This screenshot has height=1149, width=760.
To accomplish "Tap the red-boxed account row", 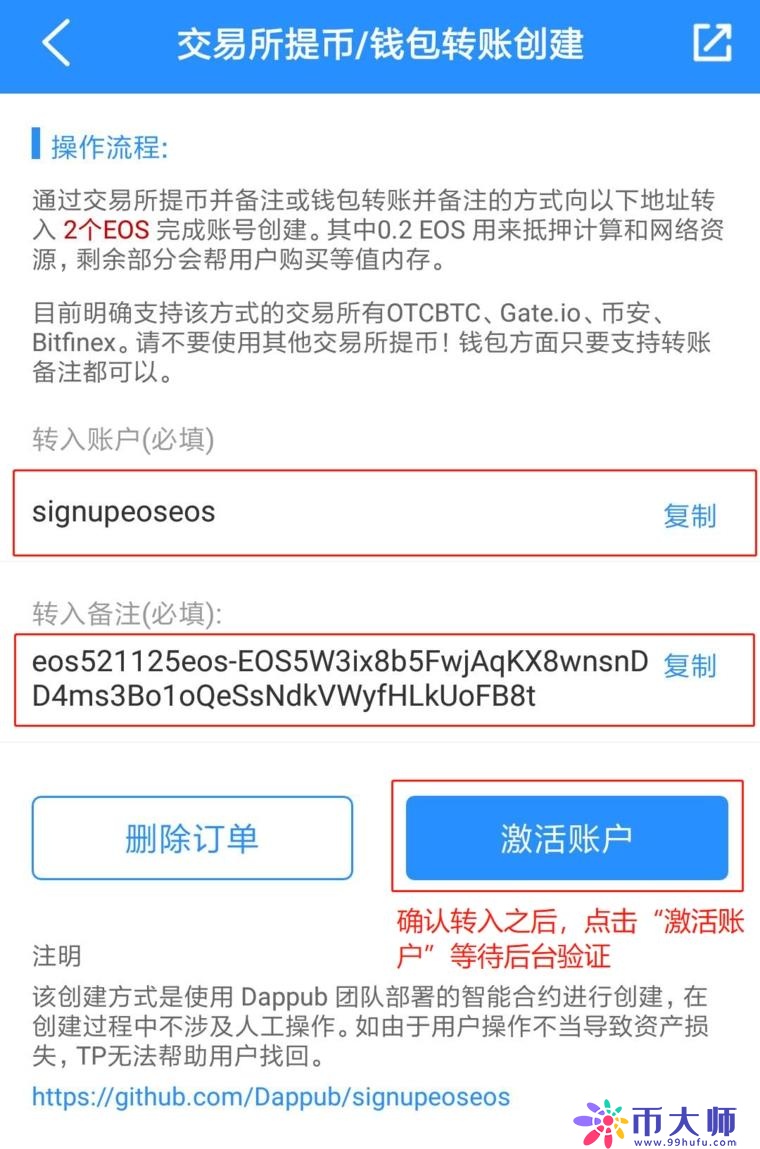I will (380, 512).
